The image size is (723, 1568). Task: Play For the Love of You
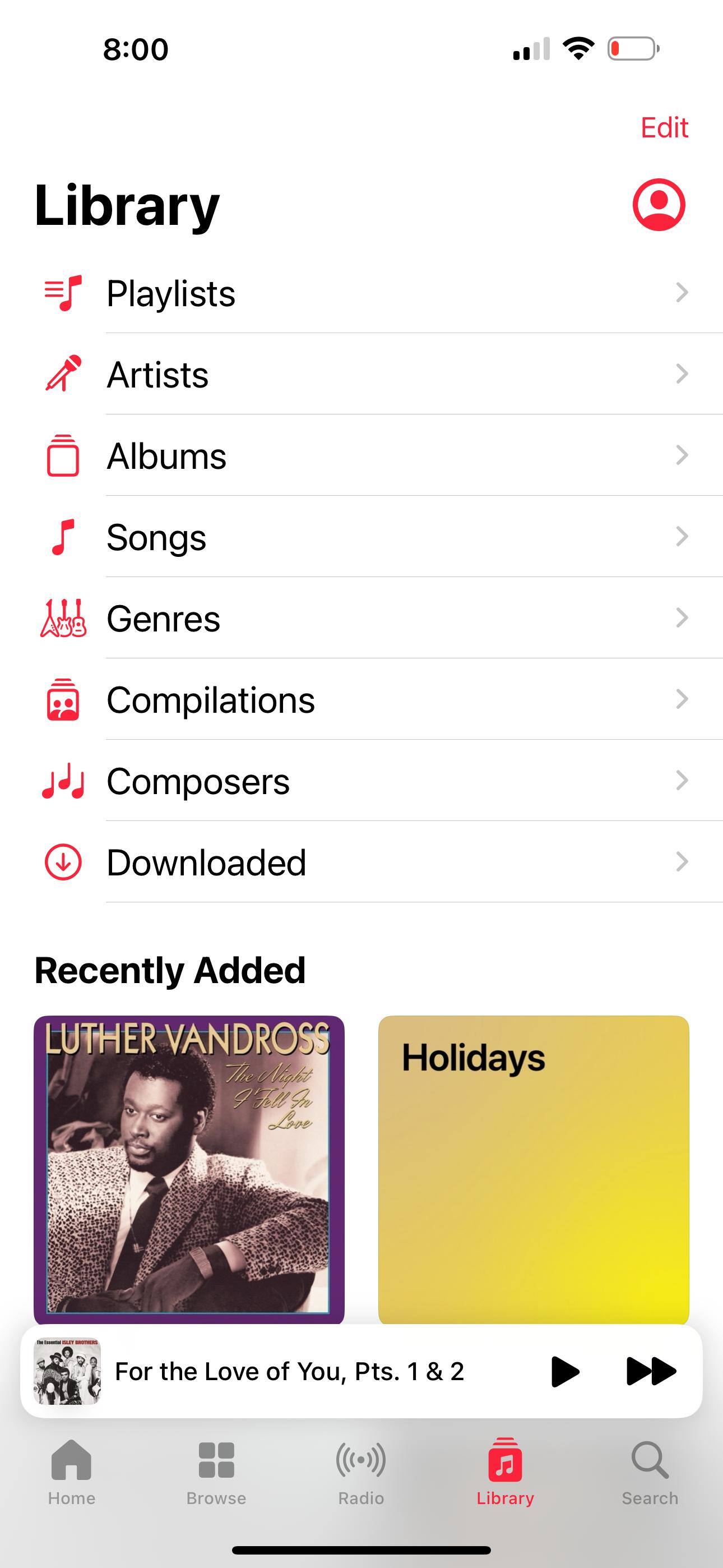[x=564, y=1371]
